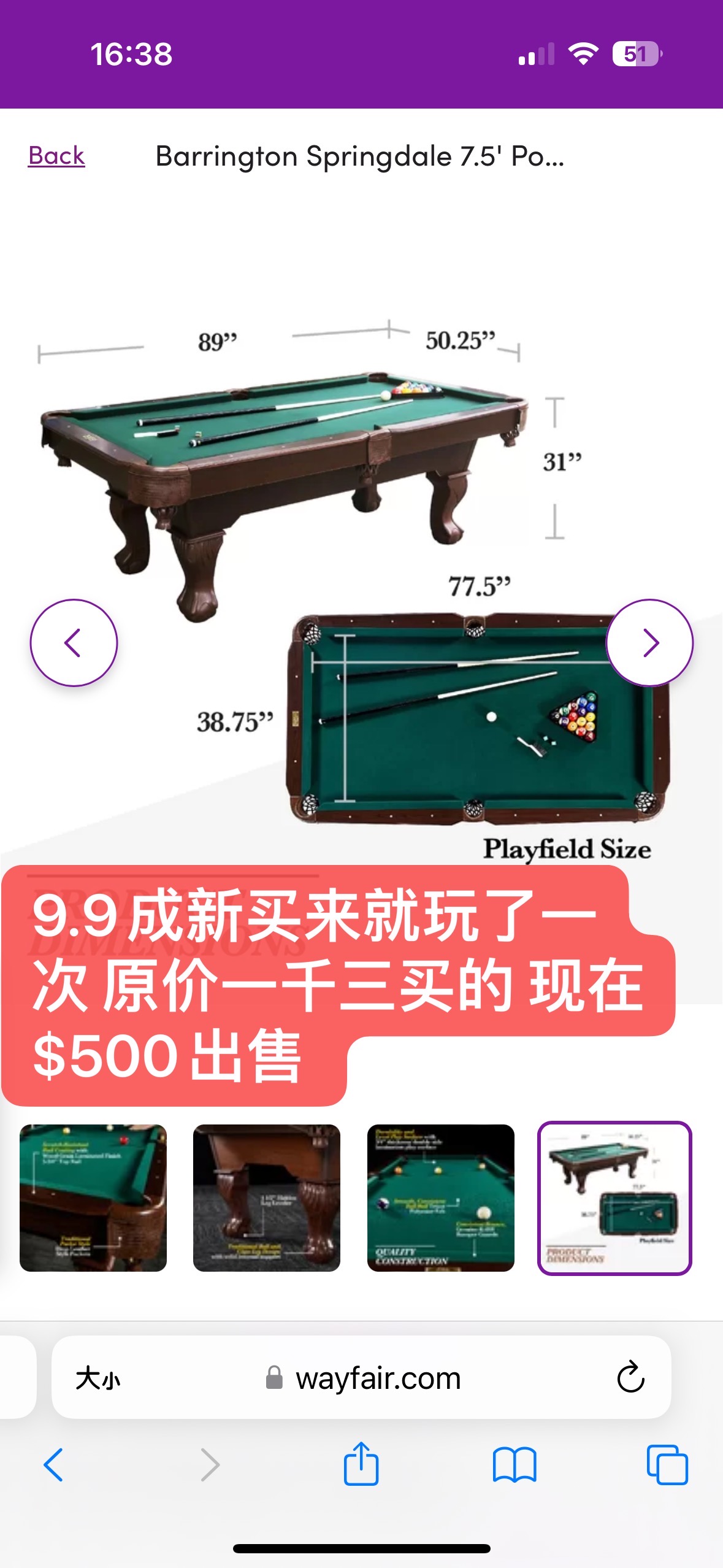
Task: Select the Product Dimensions thumbnail
Action: tap(614, 1197)
